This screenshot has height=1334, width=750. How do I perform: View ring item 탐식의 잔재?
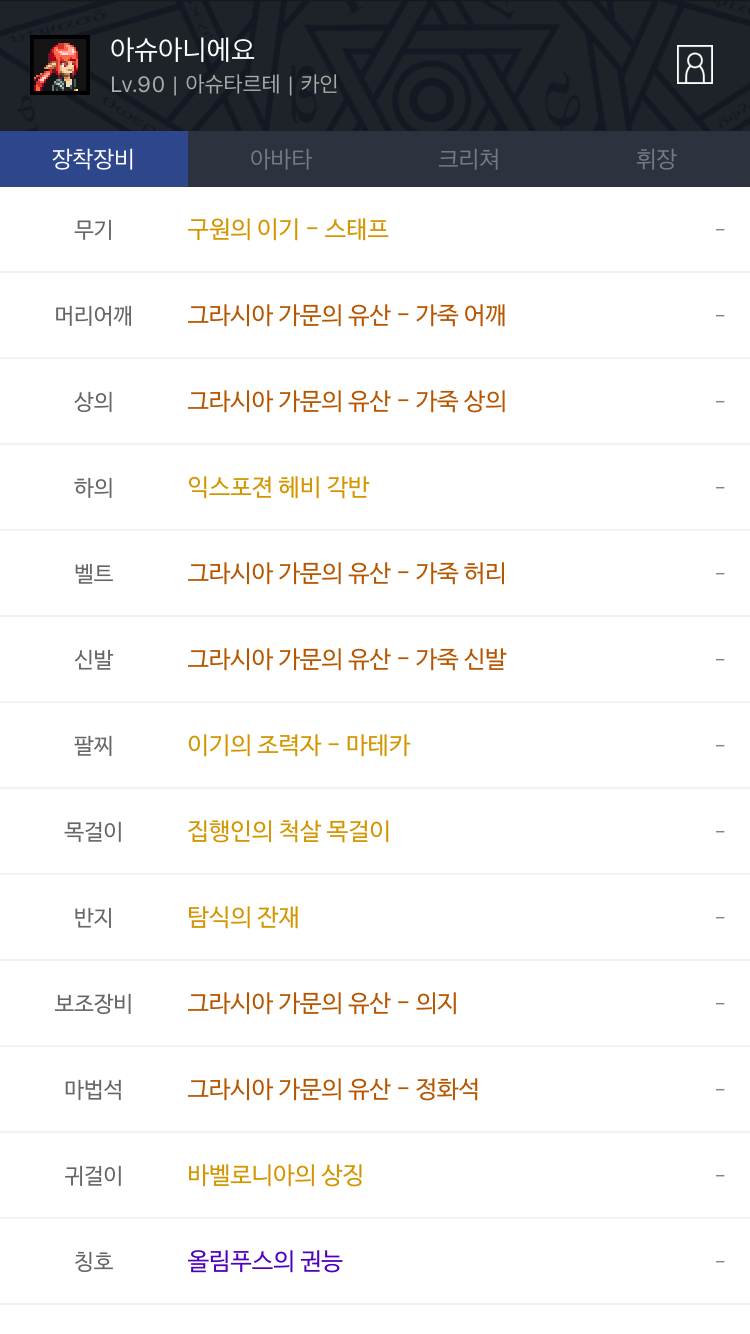[x=375, y=917]
